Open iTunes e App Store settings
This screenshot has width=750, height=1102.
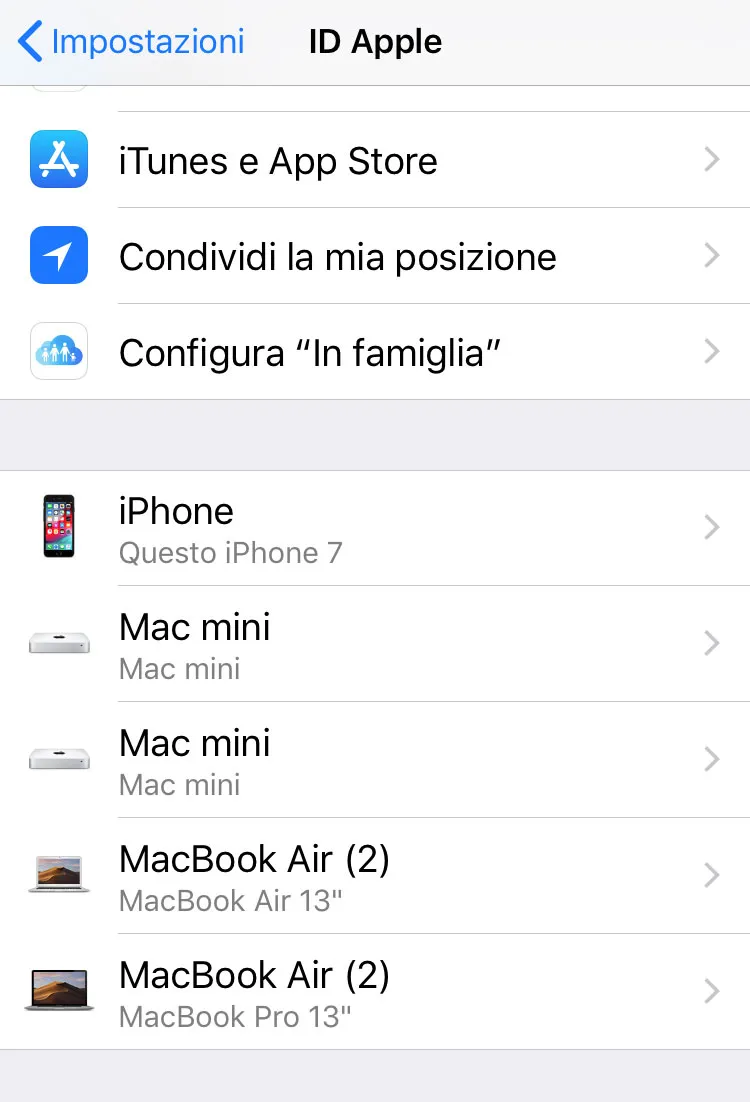pyautogui.click(x=375, y=160)
